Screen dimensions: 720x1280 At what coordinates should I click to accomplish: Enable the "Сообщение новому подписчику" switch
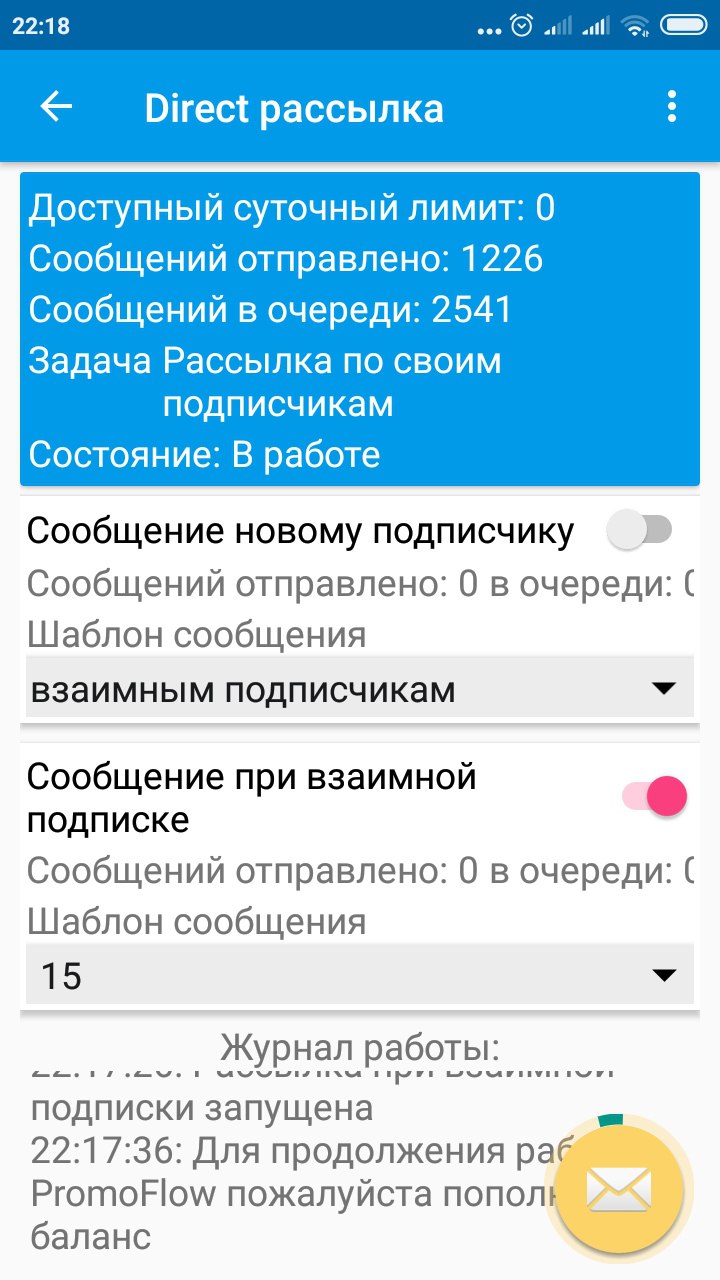pos(641,531)
